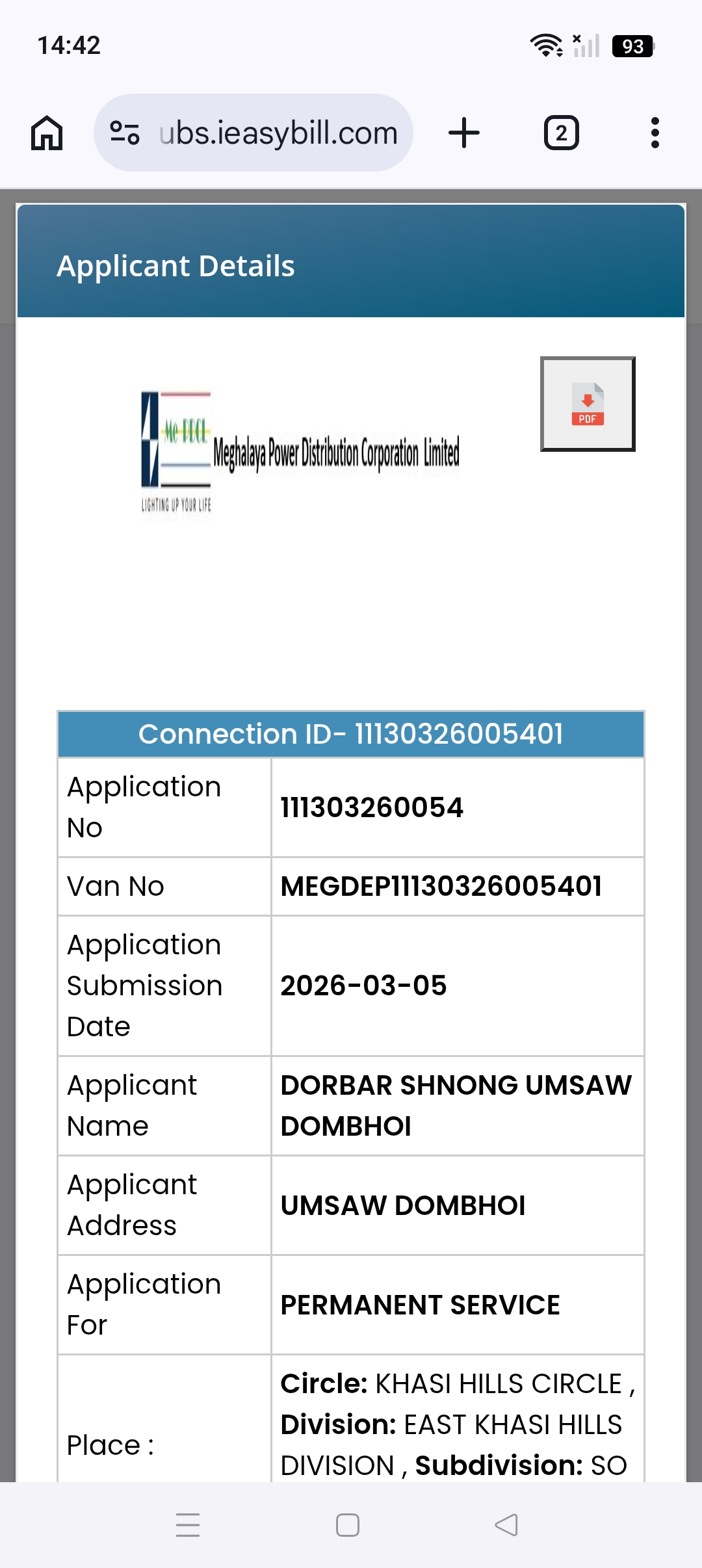Open a new browser tab

click(x=464, y=133)
